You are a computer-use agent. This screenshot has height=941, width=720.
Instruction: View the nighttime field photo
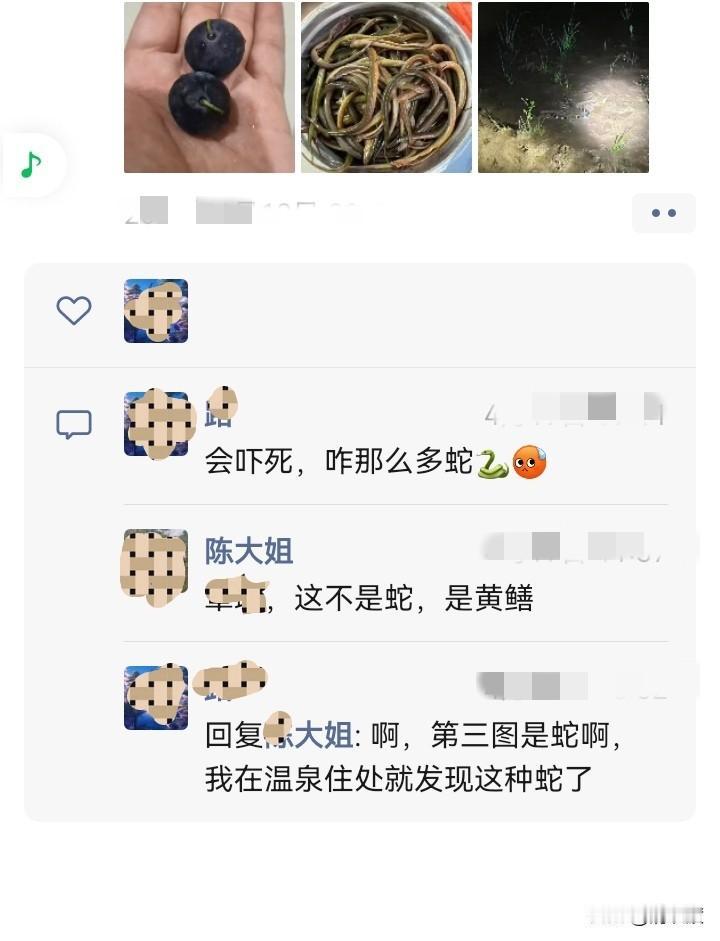(x=562, y=87)
